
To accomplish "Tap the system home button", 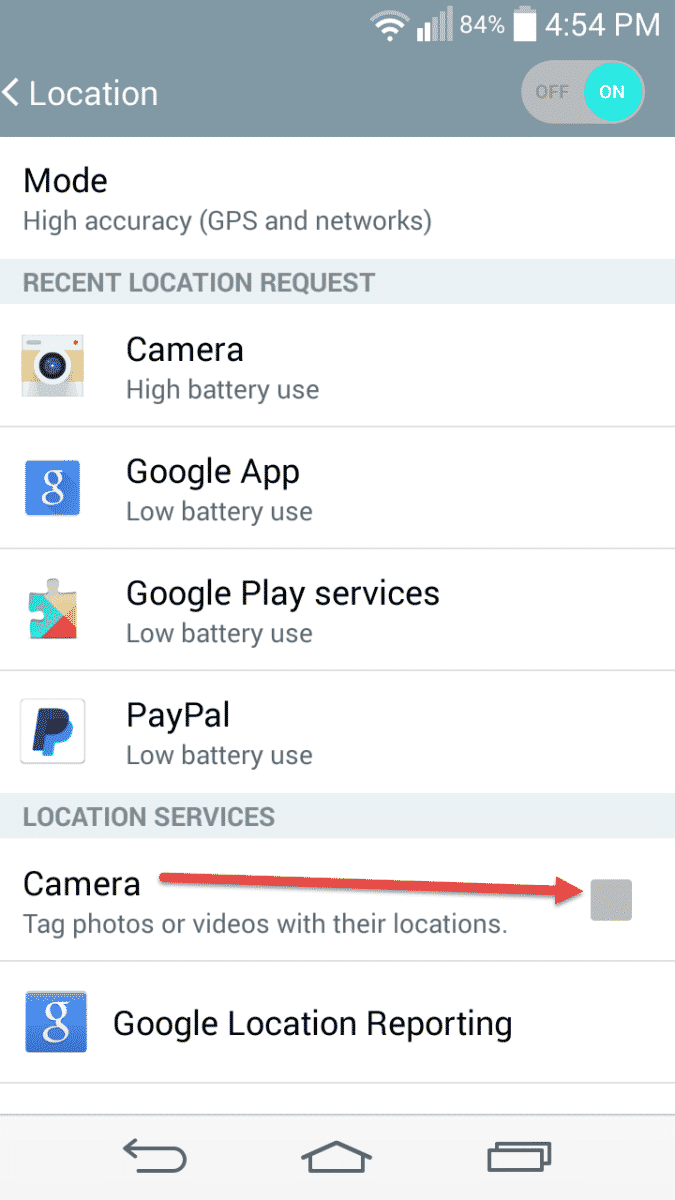I will 336,1158.
